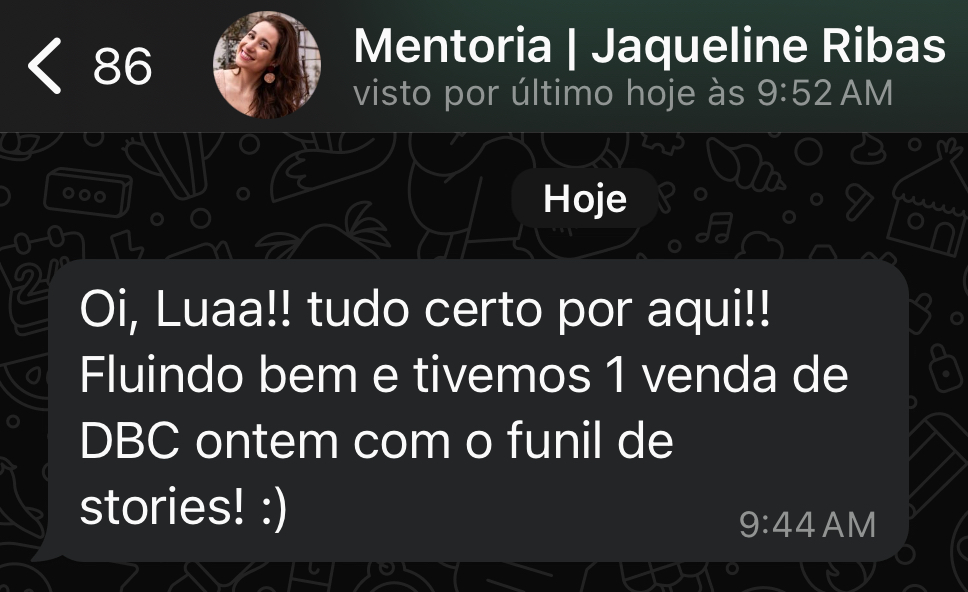This screenshot has width=968, height=592.
Task: Go back to the chat list
Action: tap(47, 67)
